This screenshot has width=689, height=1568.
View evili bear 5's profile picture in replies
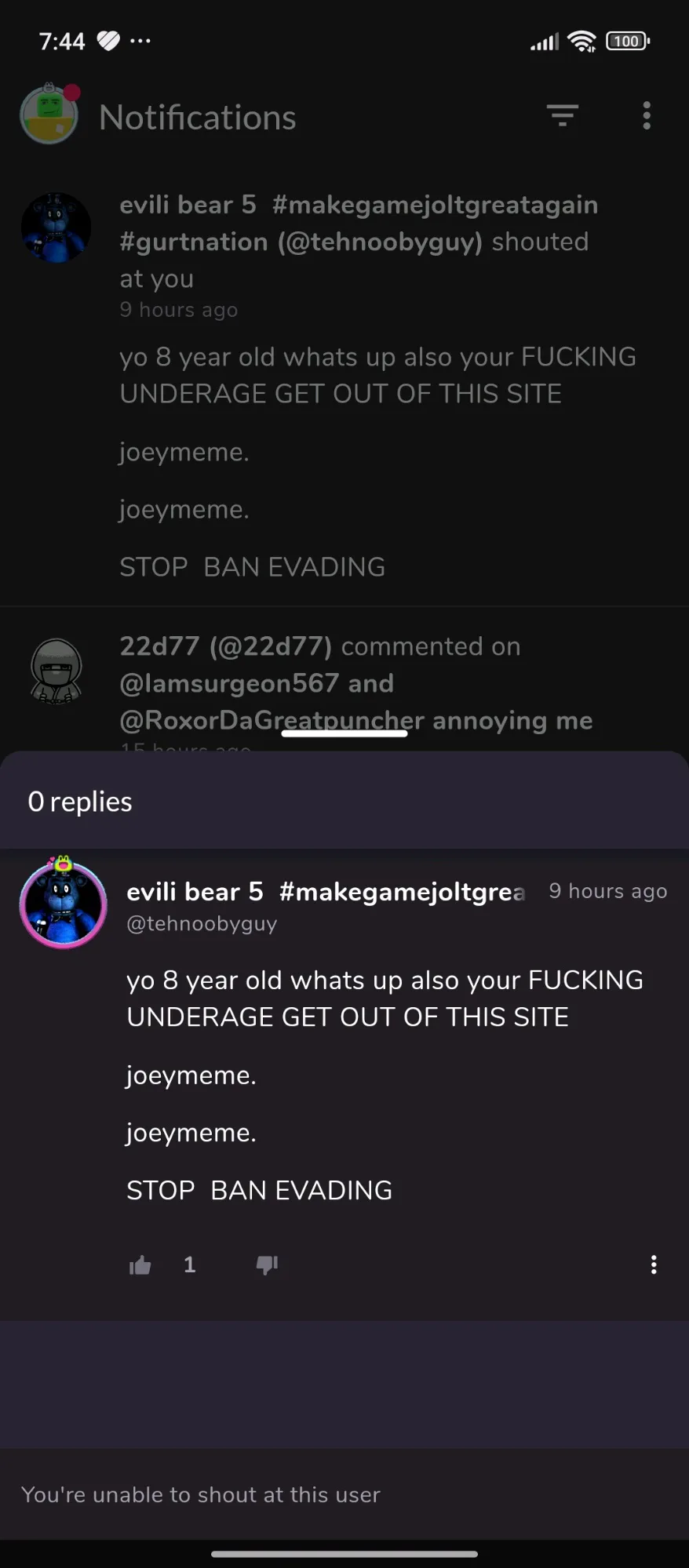[63, 904]
